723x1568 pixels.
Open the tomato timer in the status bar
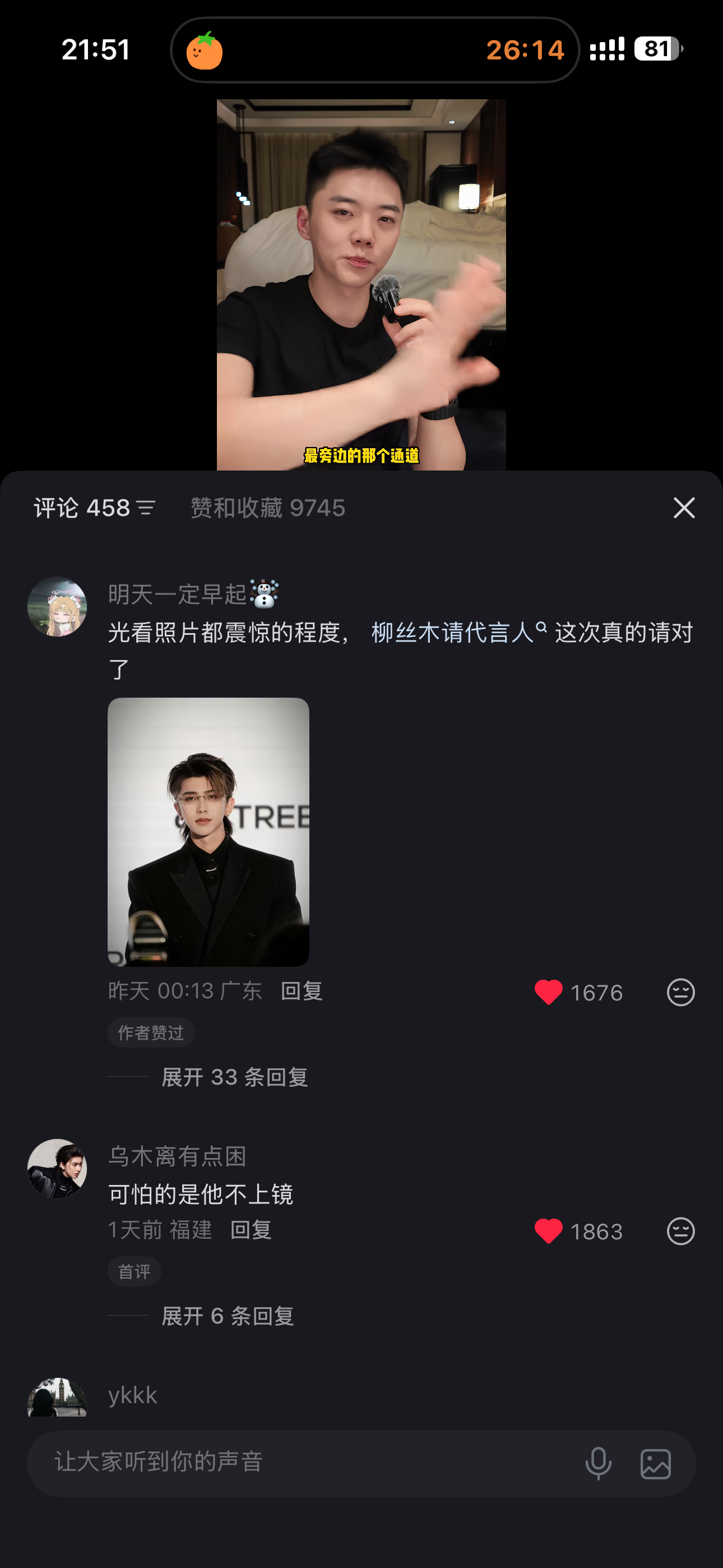374,50
